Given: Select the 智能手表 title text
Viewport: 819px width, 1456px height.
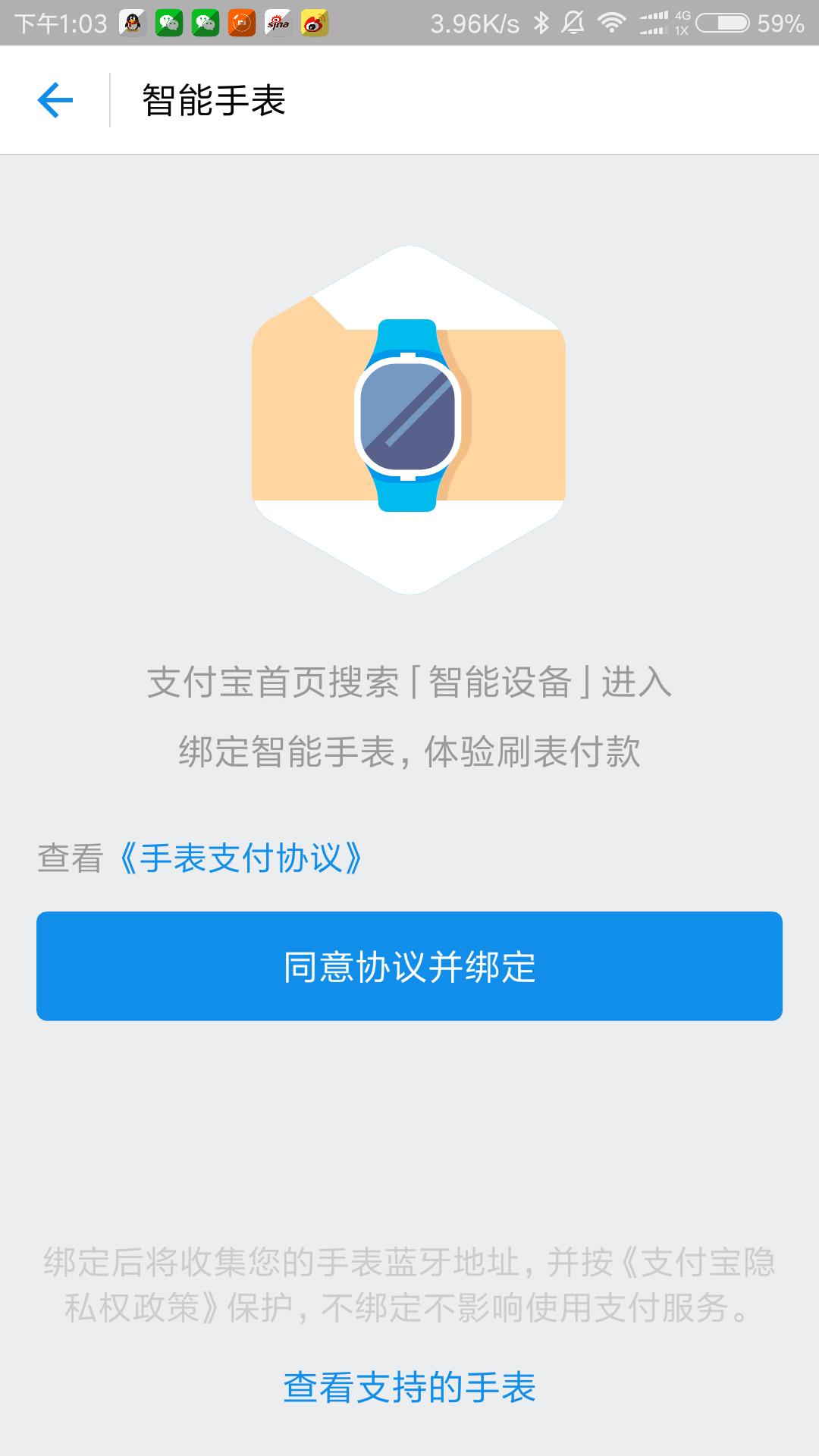Looking at the screenshot, I should (x=215, y=99).
